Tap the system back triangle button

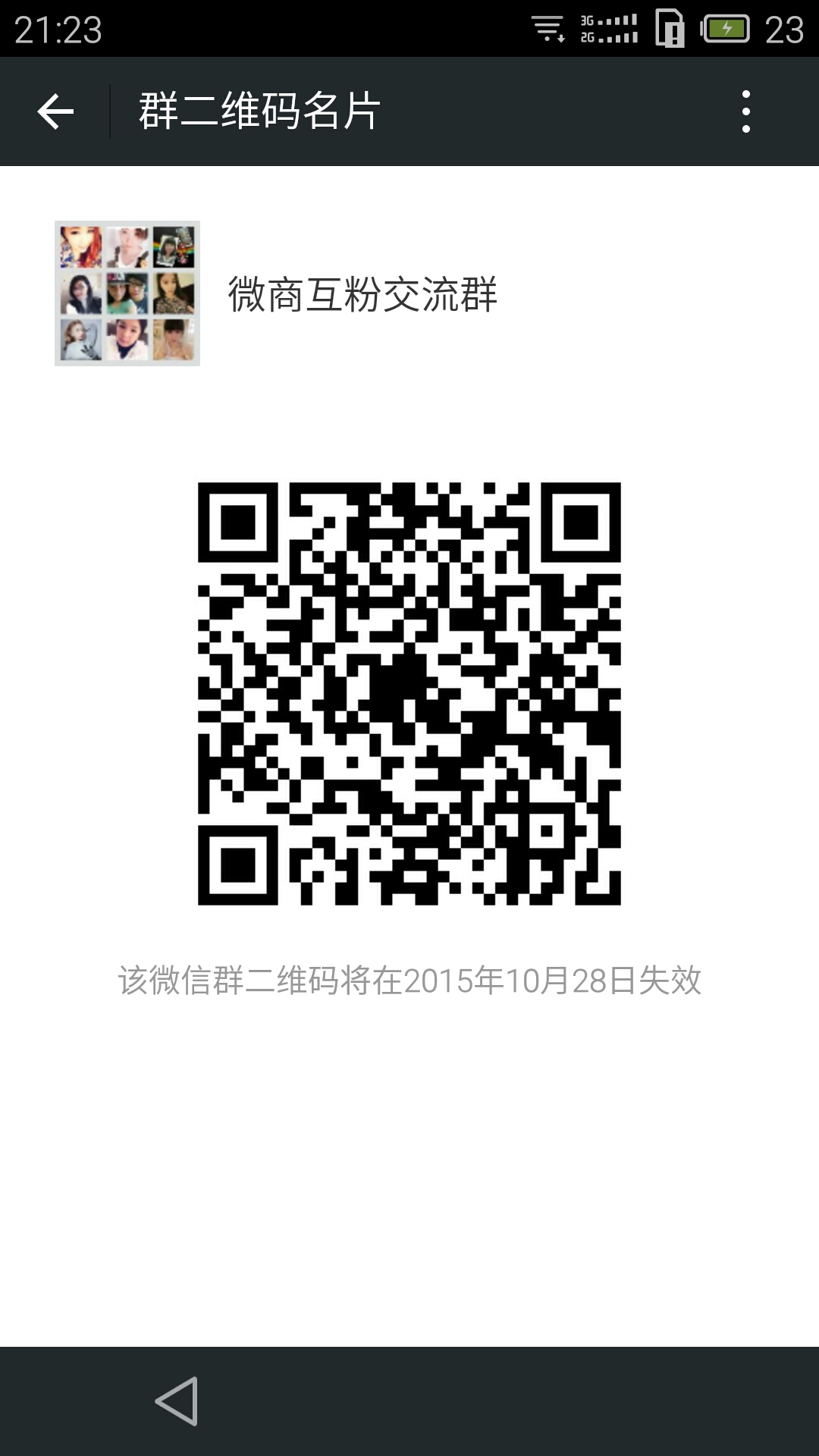pos(177,1401)
